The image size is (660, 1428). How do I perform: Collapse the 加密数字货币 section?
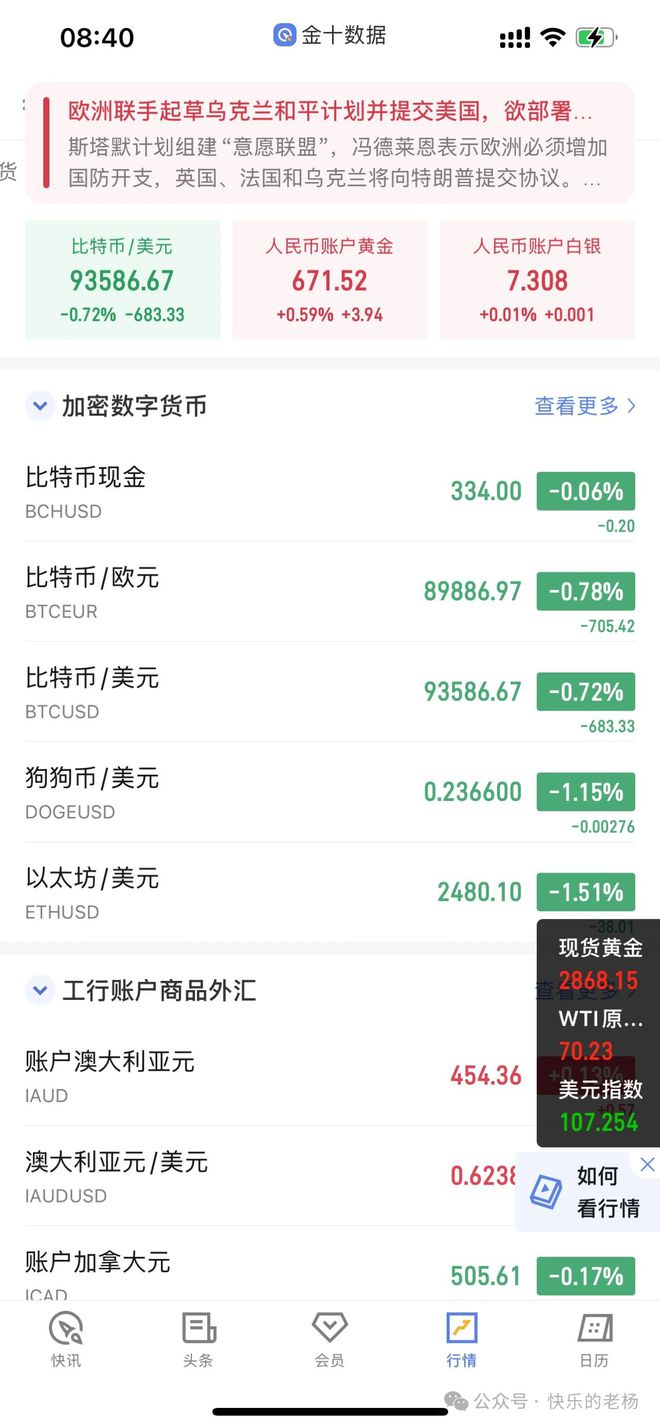tap(40, 406)
